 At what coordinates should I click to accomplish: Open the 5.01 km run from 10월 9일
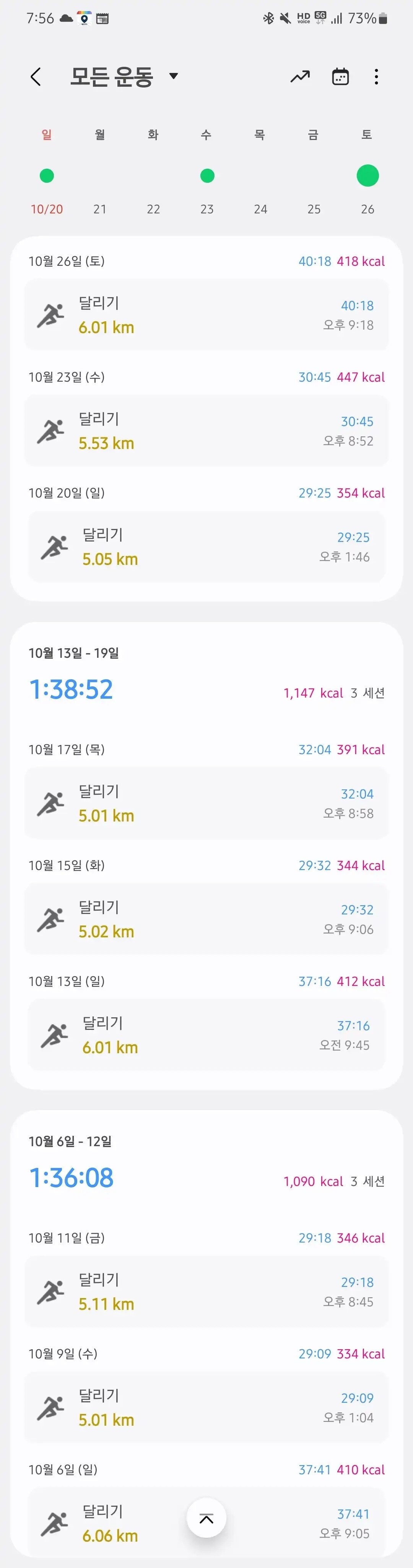[206, 1407]
